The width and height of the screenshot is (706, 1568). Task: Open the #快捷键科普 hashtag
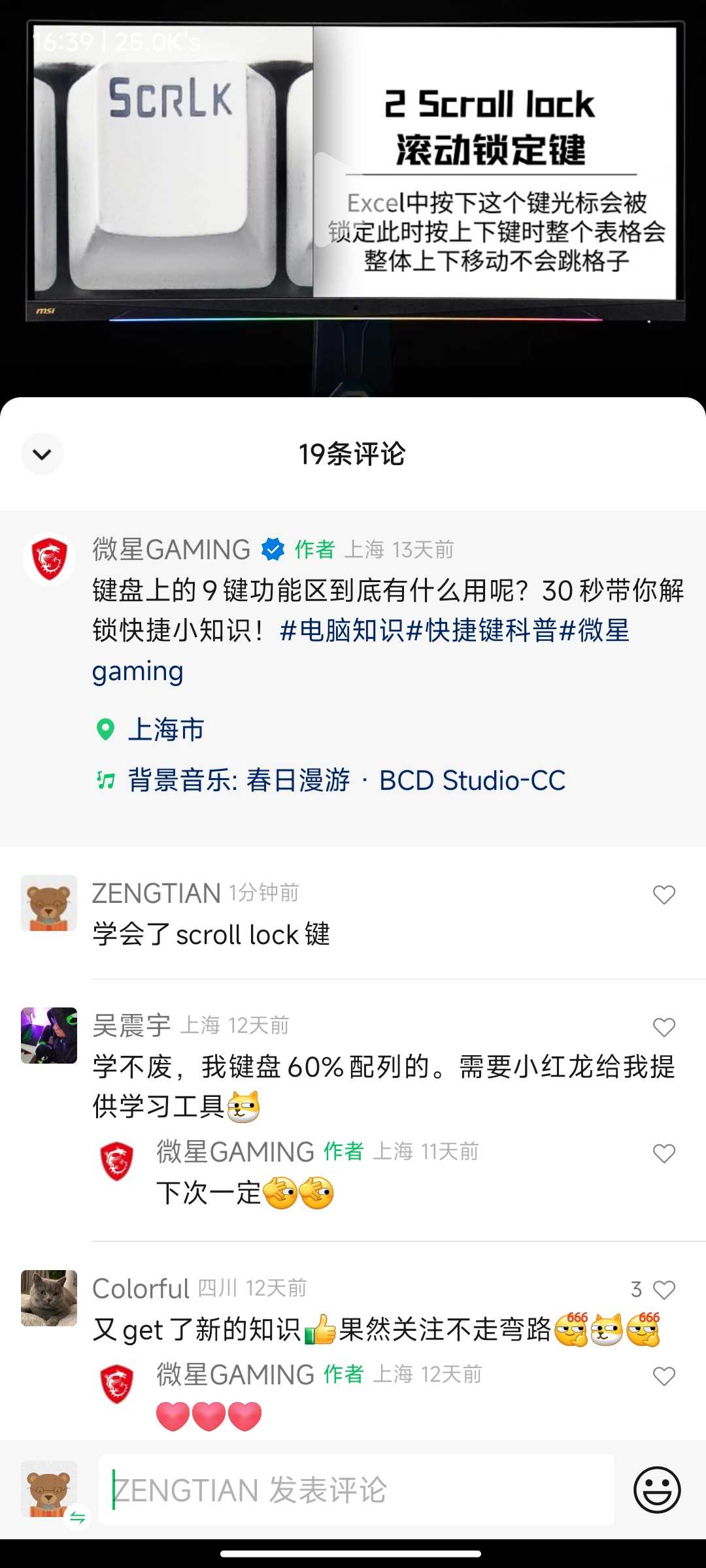tap(482, 630)
